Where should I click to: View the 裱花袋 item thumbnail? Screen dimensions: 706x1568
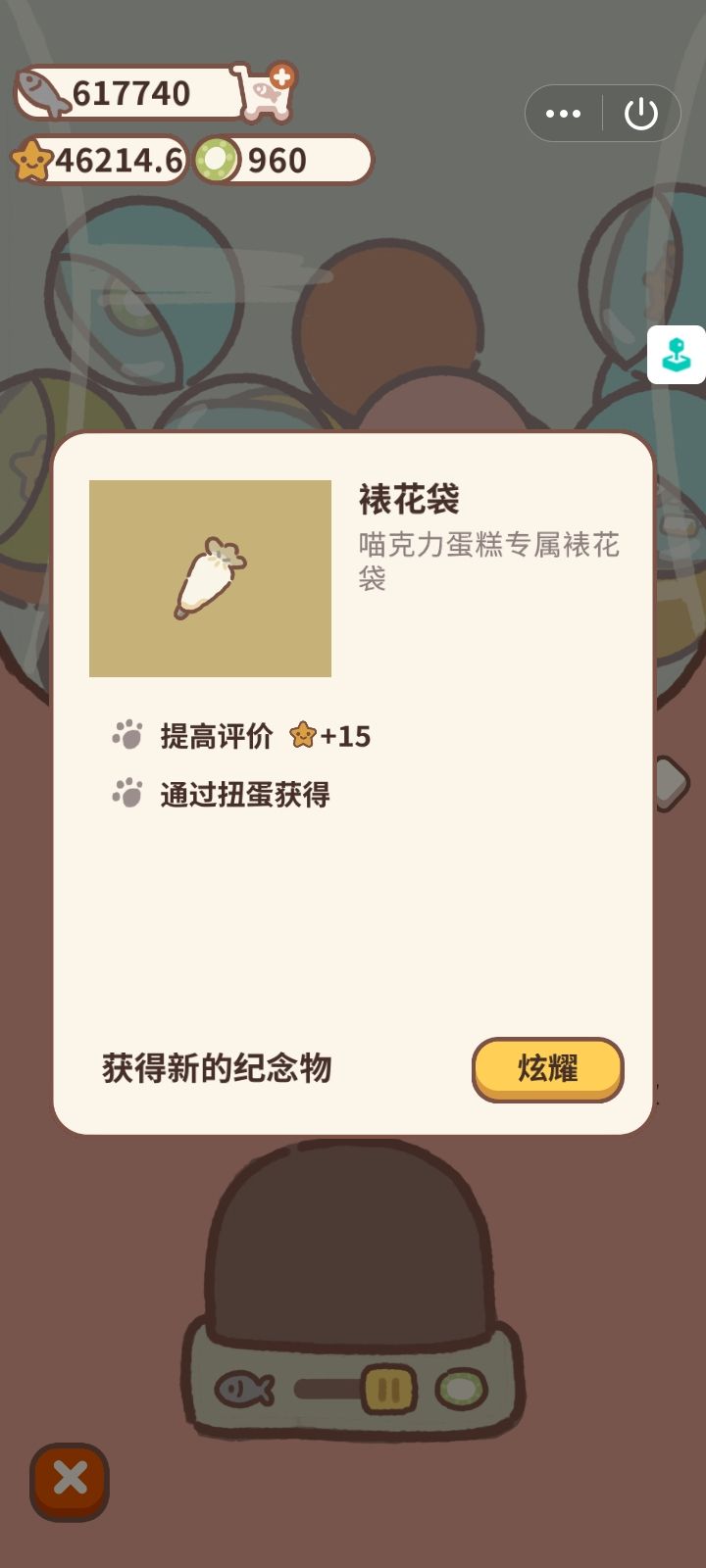point(210,578)
